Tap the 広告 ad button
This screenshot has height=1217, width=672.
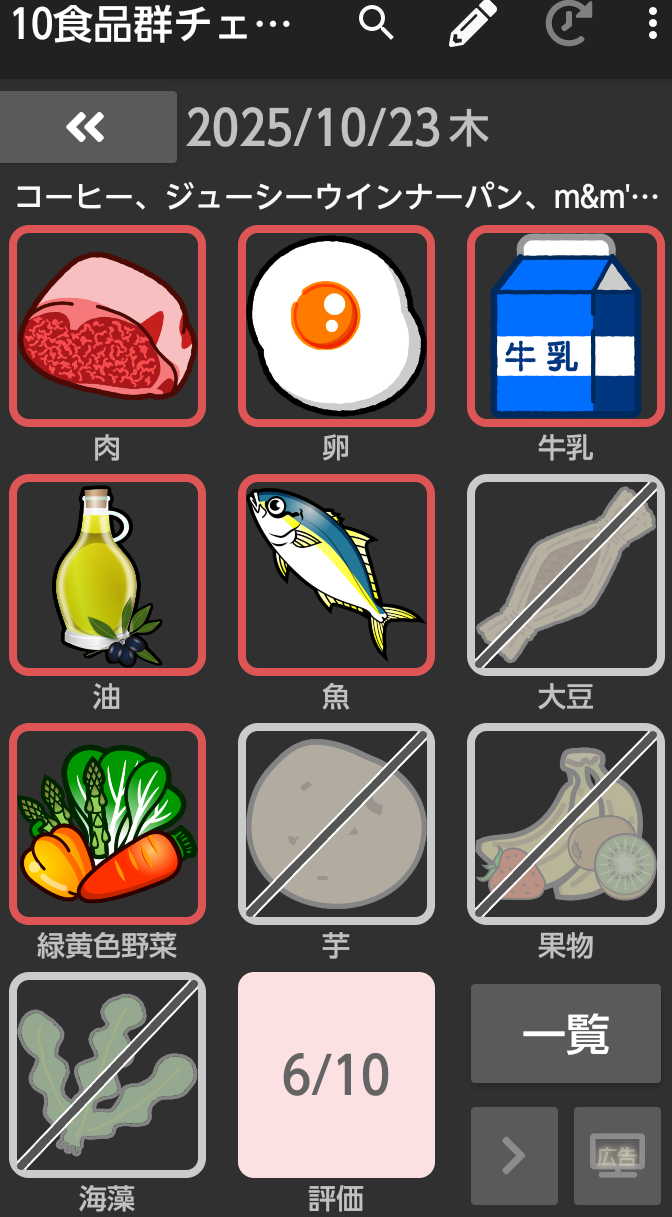coord(617,1155)
